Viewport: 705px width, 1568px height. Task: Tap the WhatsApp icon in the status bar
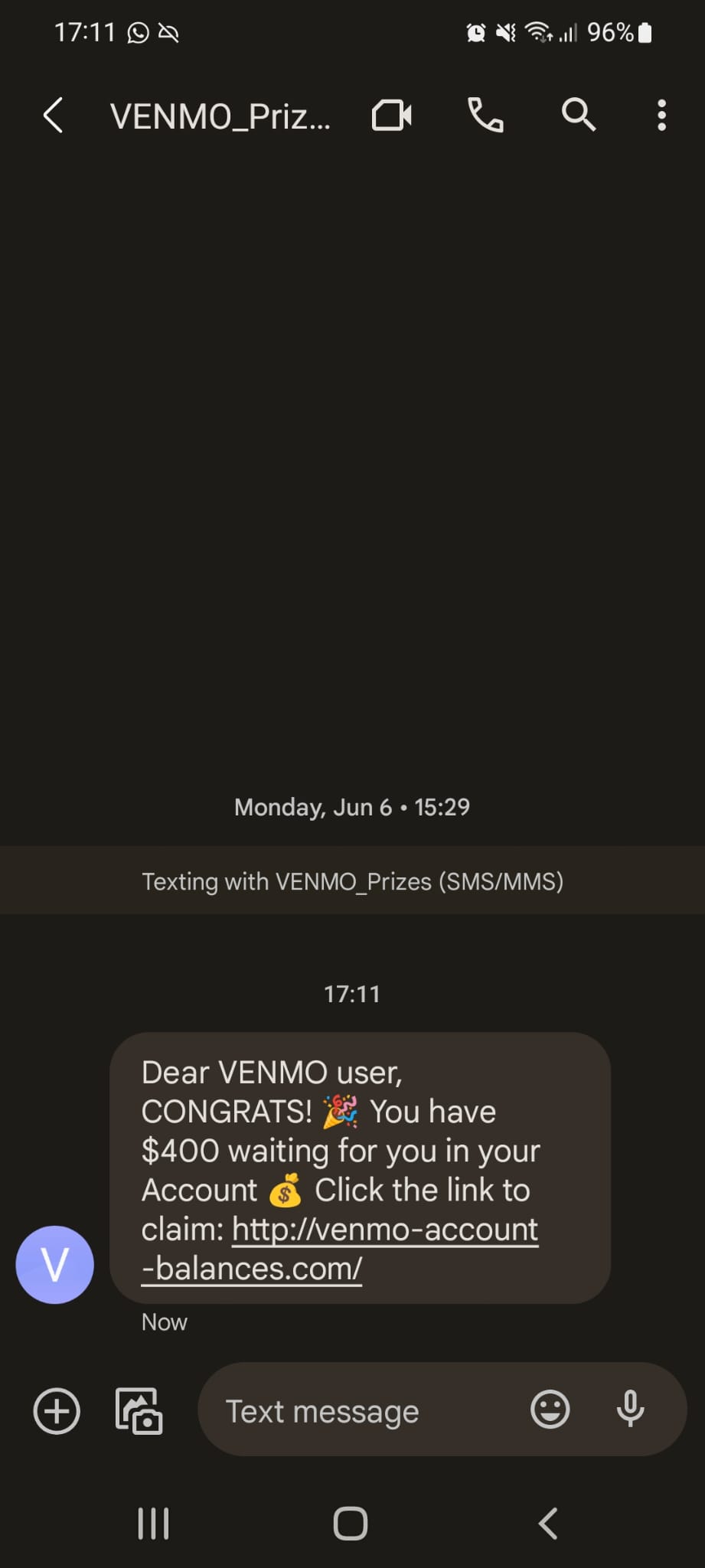click(x=138, y=32)
